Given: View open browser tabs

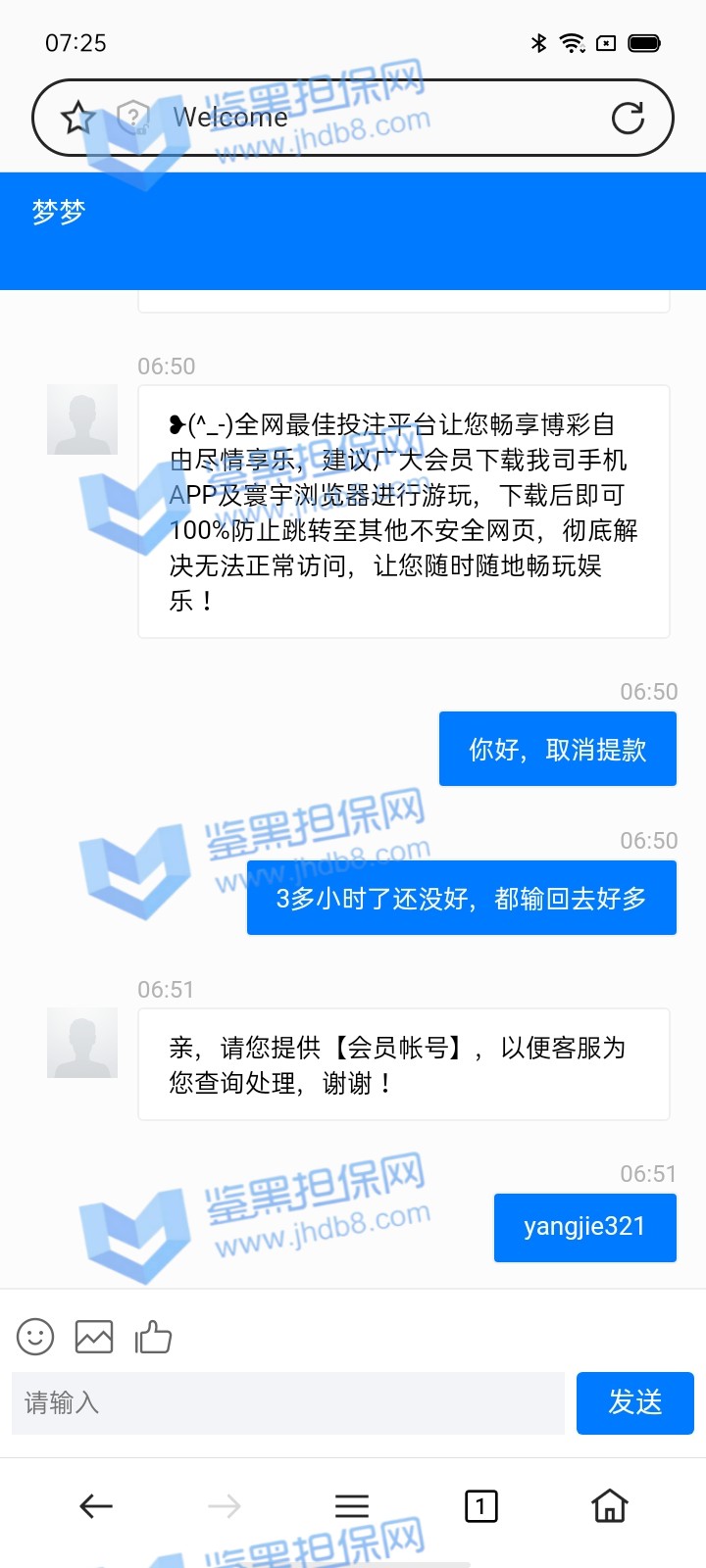Looking at the screenshot, I should click(x=480, y=1506).
